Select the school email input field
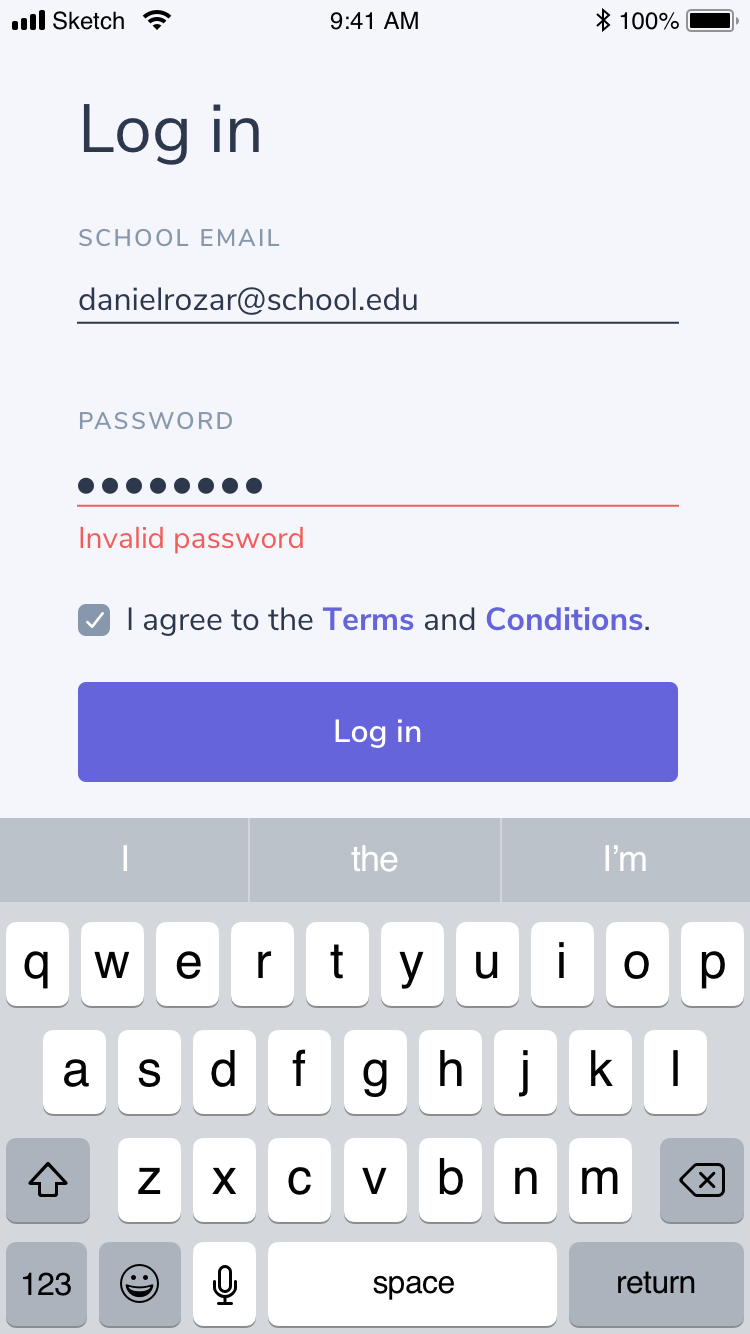 point(378,300)
